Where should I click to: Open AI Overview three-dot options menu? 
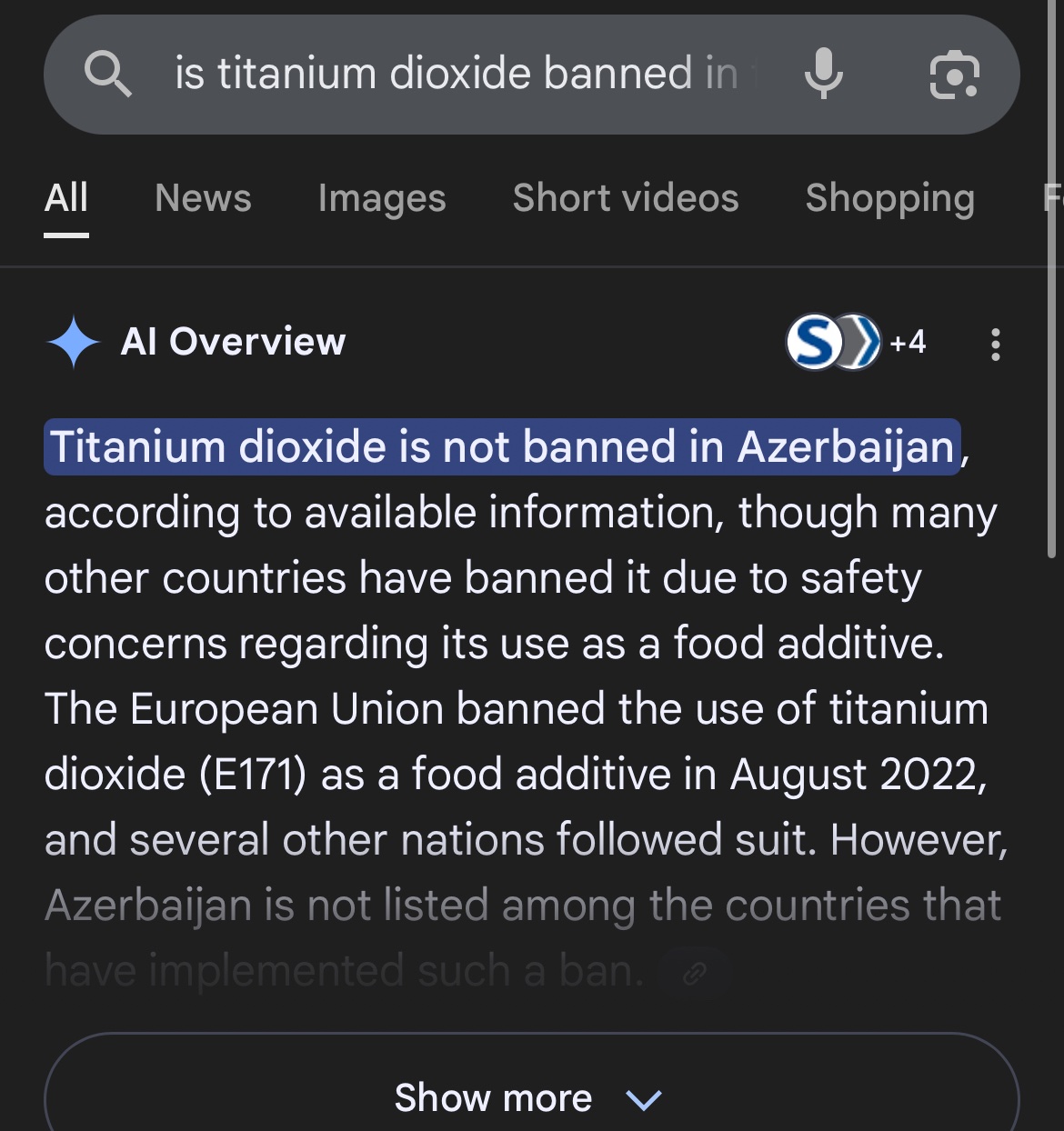(996, 344)
